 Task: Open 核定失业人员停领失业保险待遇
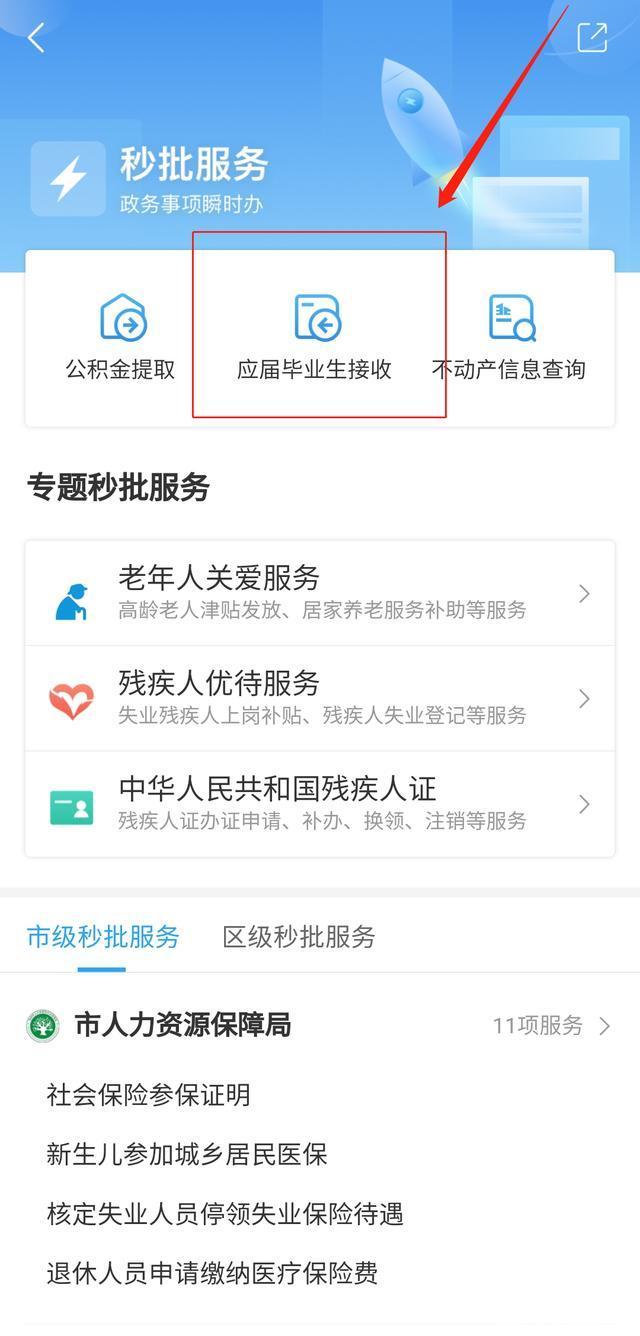point(225,1215)
